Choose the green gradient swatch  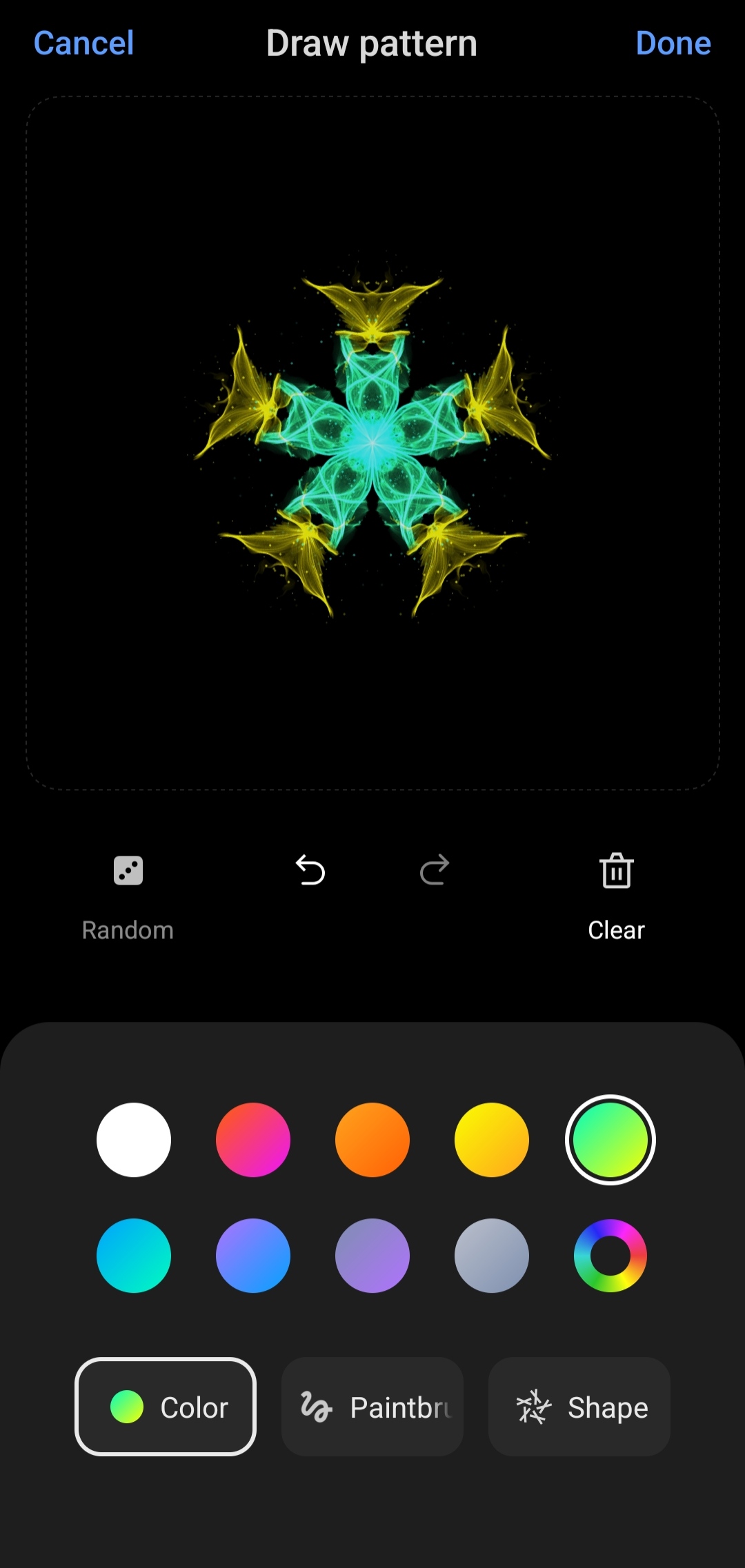pyautogui.click(x=610, y=1140)
